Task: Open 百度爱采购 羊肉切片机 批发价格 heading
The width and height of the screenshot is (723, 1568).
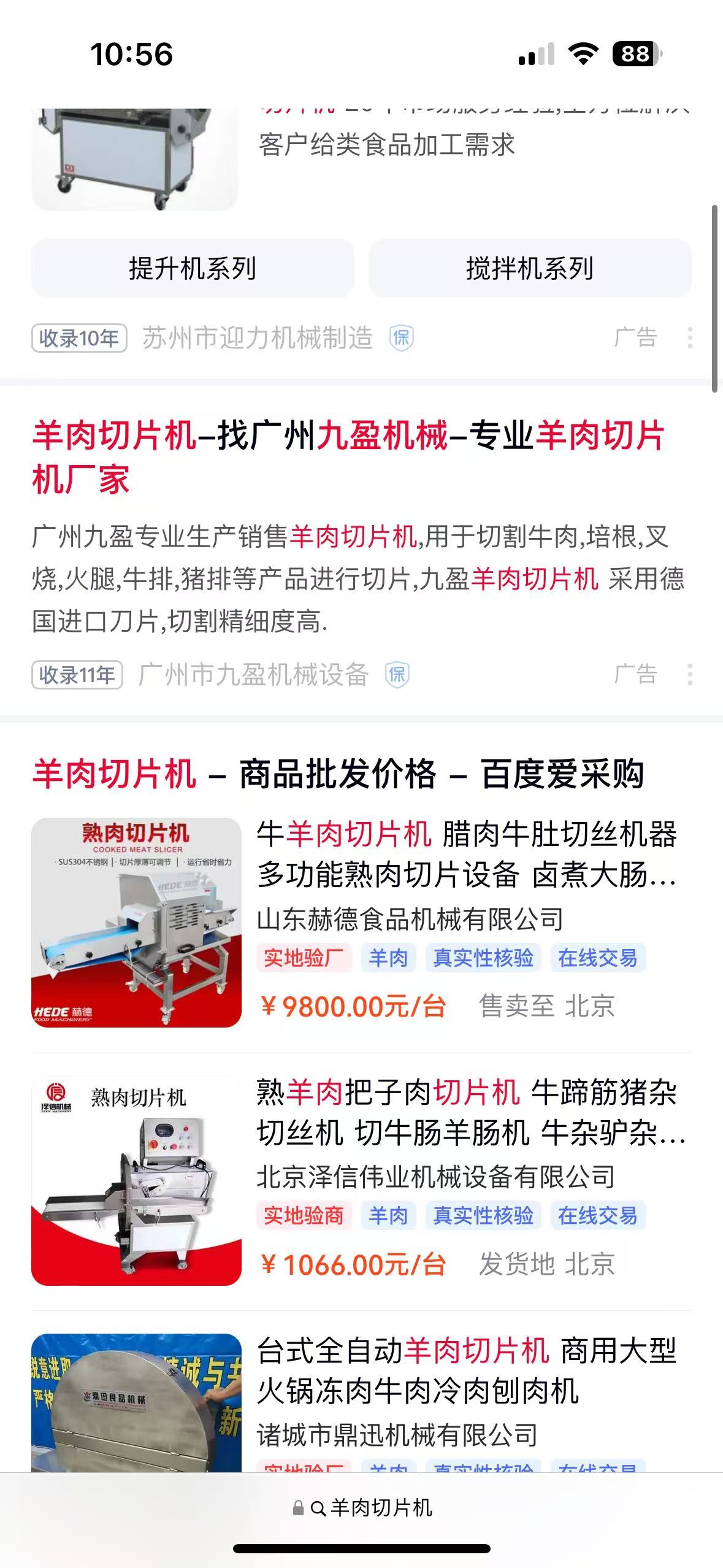Action: coord(338,774)
